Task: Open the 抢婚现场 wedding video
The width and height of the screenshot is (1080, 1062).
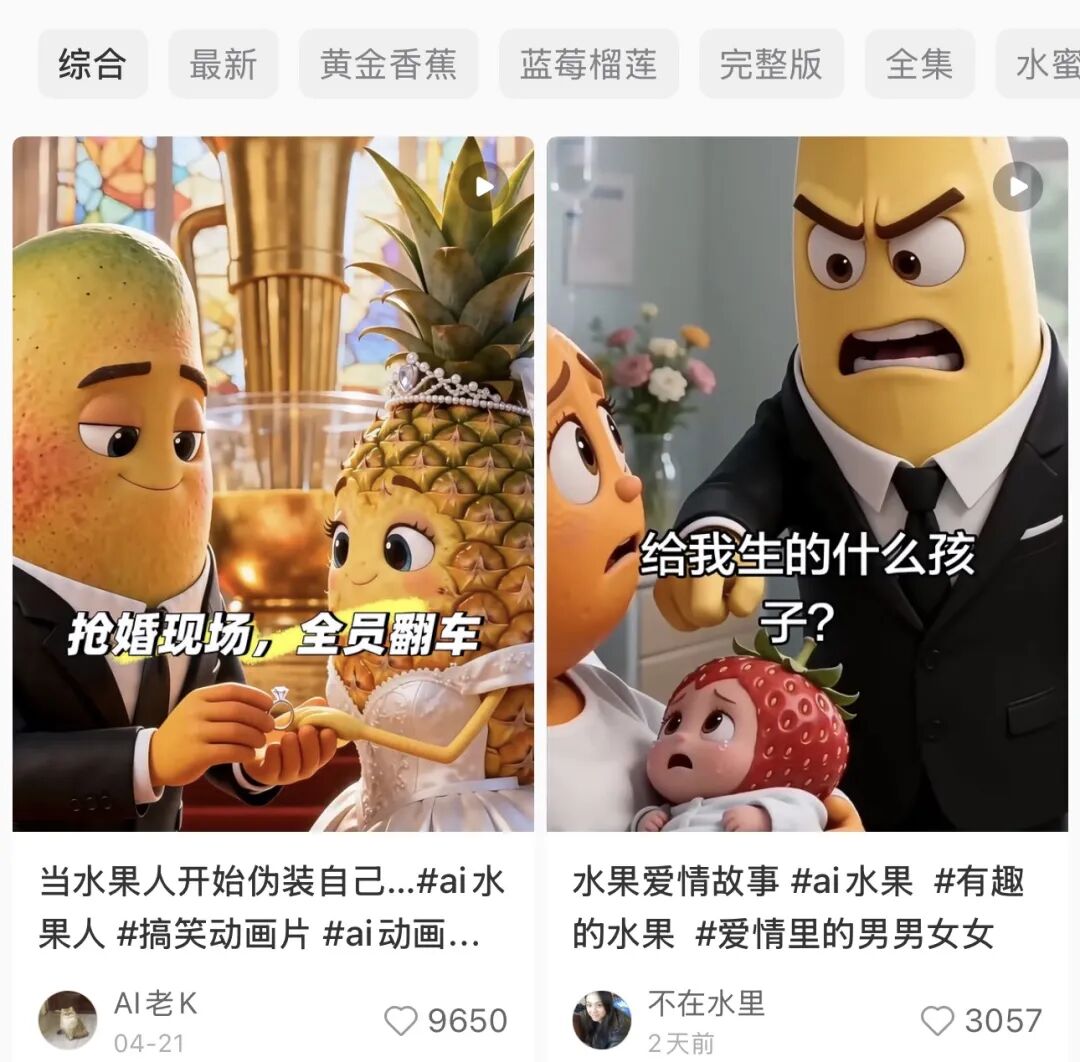Action: click(273, 483)
